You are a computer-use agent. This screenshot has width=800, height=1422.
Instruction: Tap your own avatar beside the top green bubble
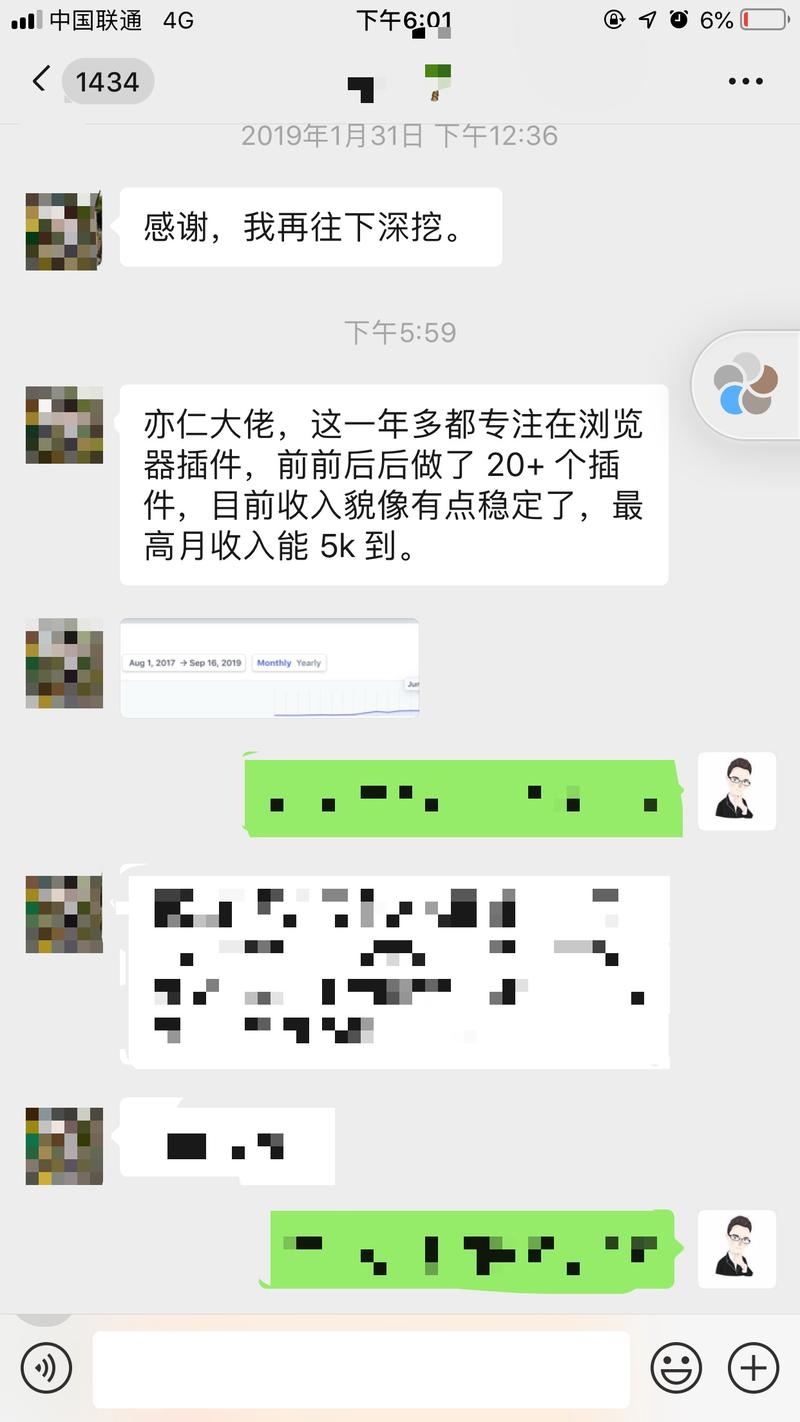pos(737,791)
